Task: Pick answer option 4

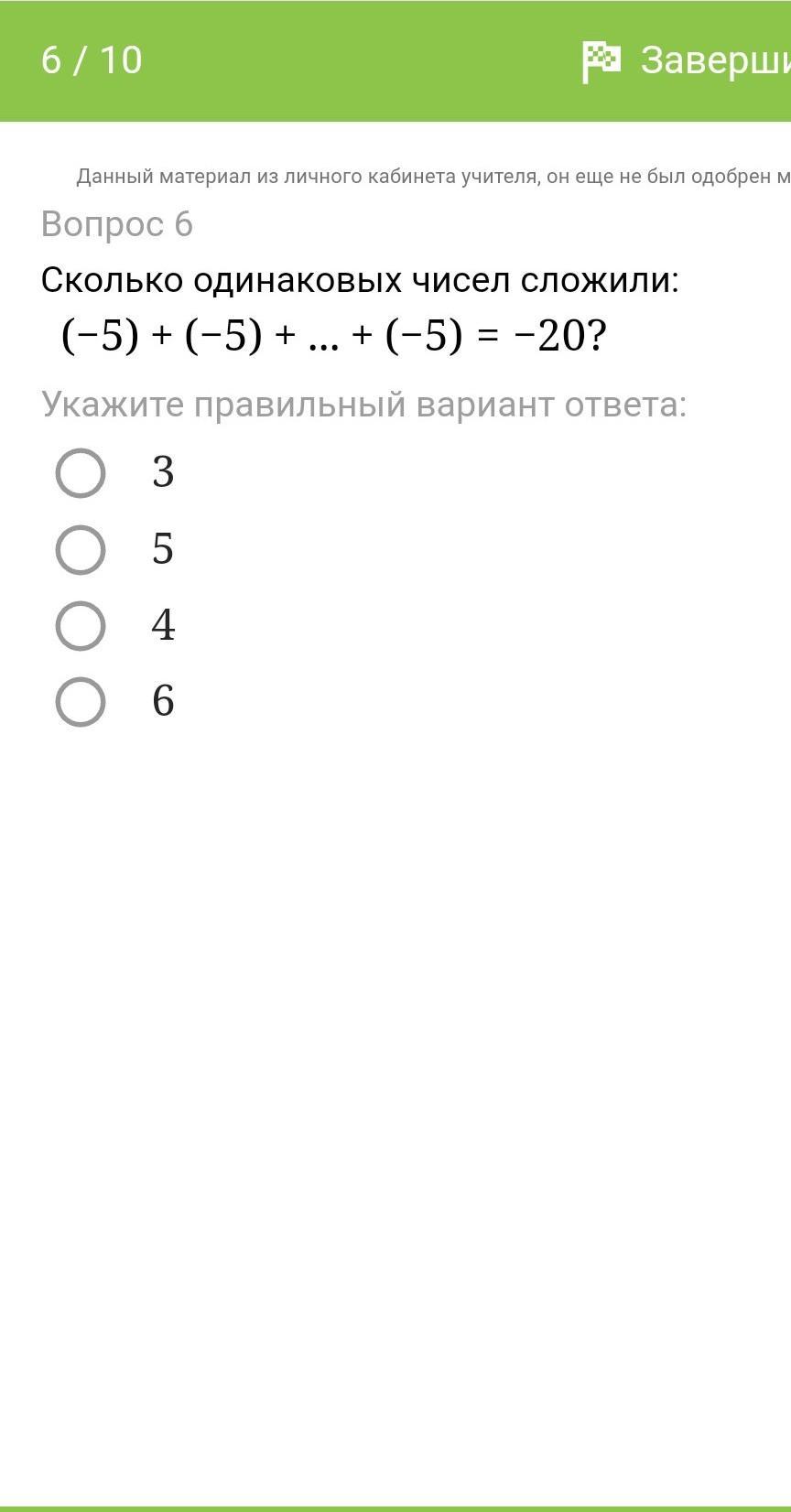Action: pos(81,626)
